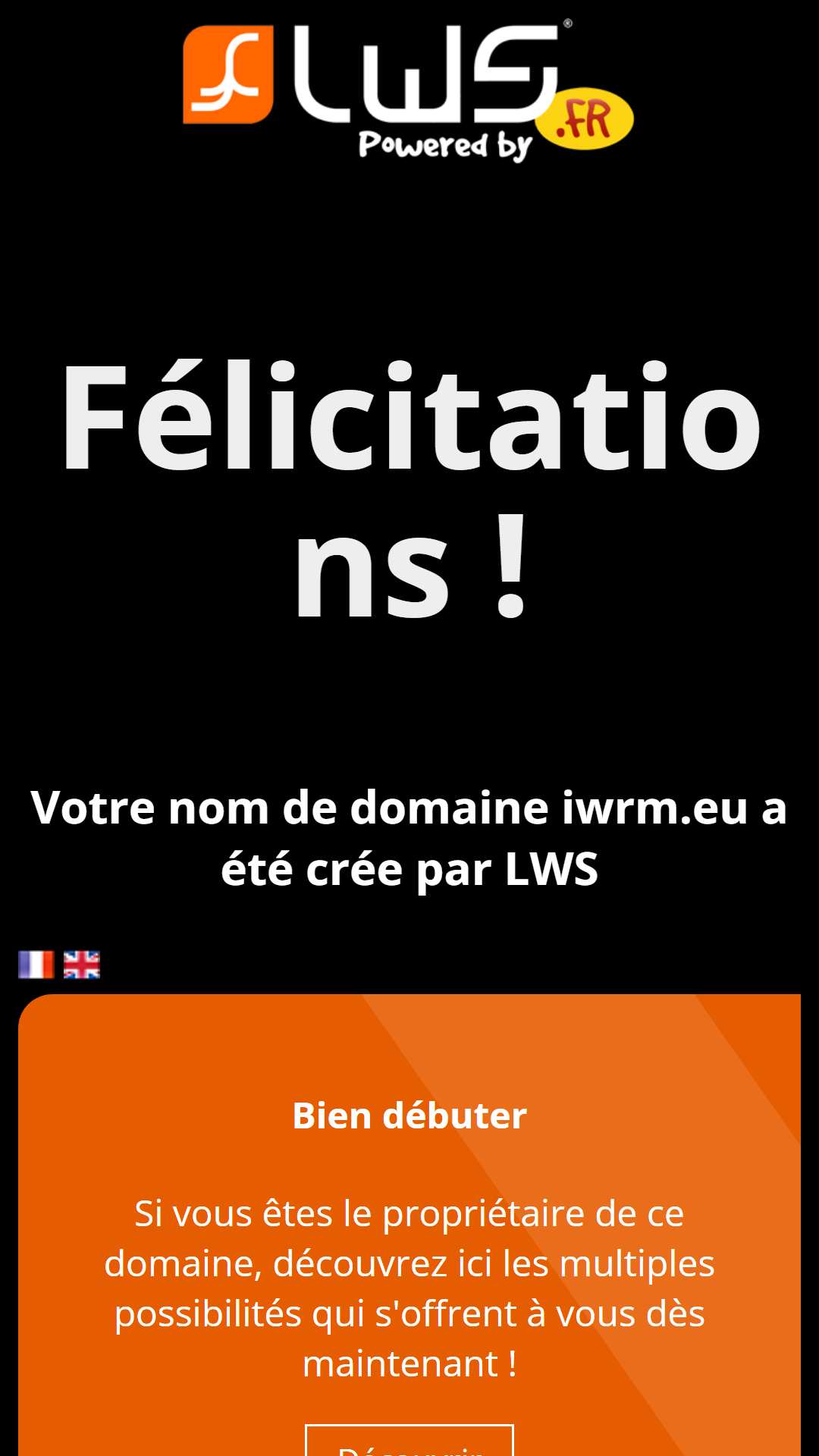Open the LWS logo link
Screen dimensions: 819x1456
409,91
